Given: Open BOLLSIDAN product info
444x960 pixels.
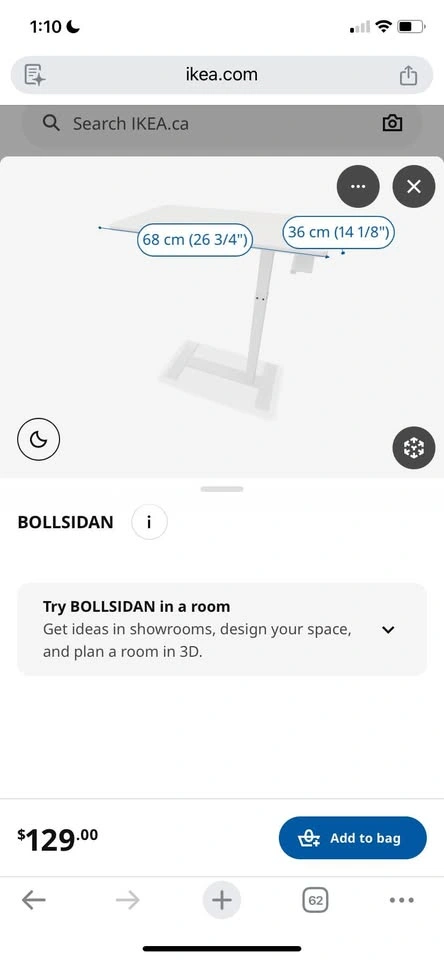Looking at the screenshot, I should click(149, 522).
